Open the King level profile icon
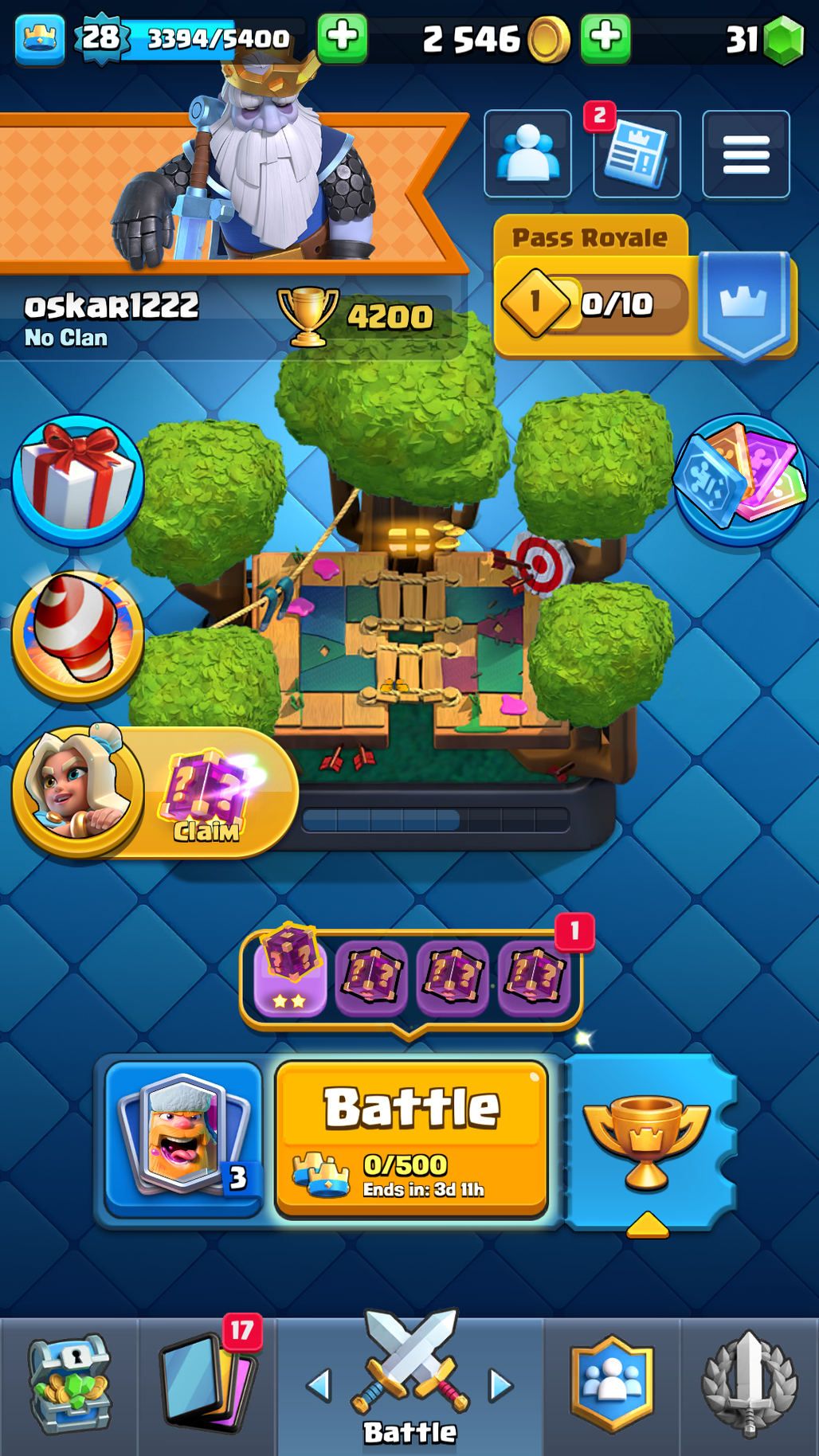The width and height of the screenshot is (819, 1456). click(x=39, y=37)
